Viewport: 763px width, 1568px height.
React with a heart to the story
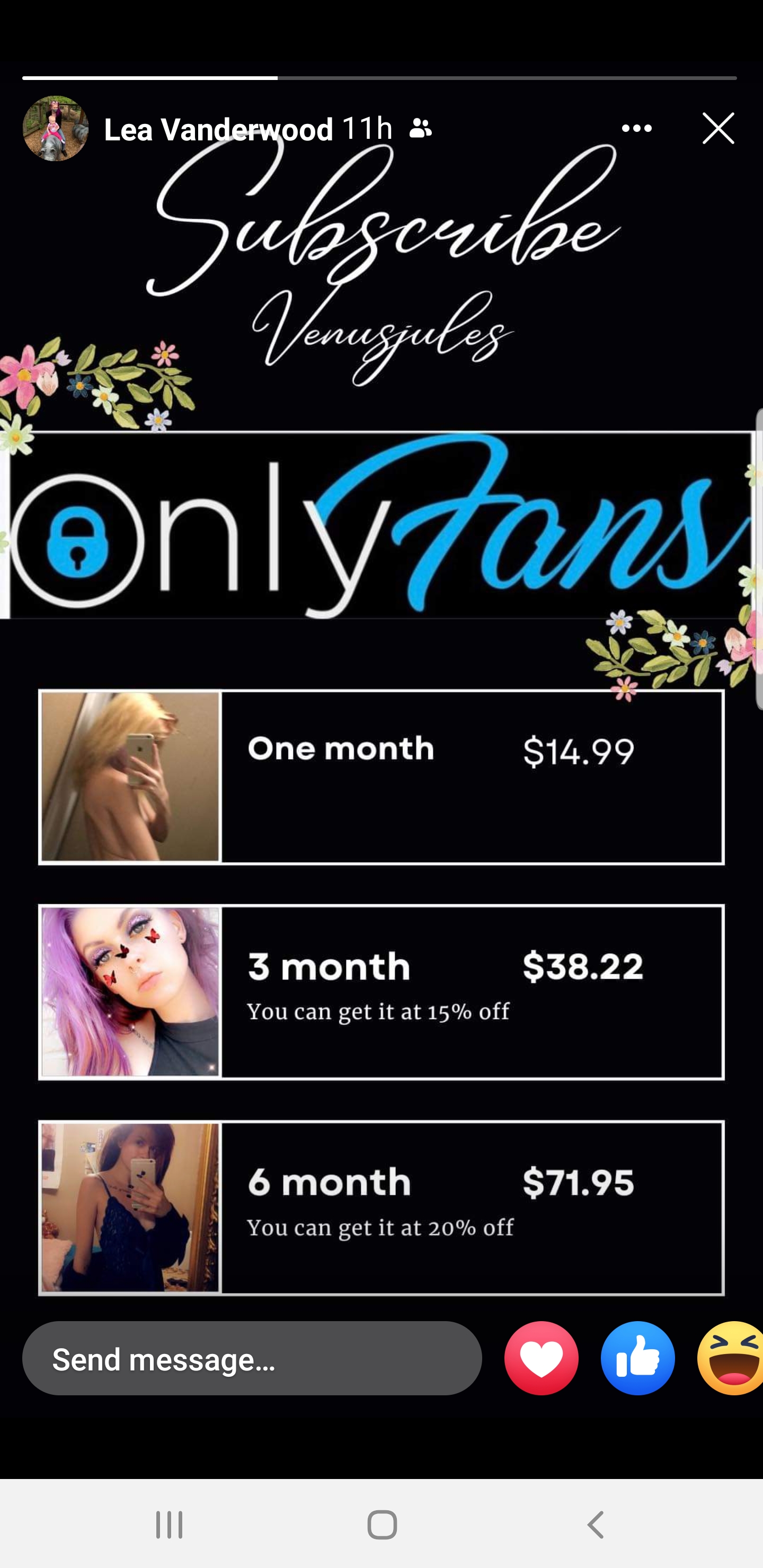pos(541,1358)
